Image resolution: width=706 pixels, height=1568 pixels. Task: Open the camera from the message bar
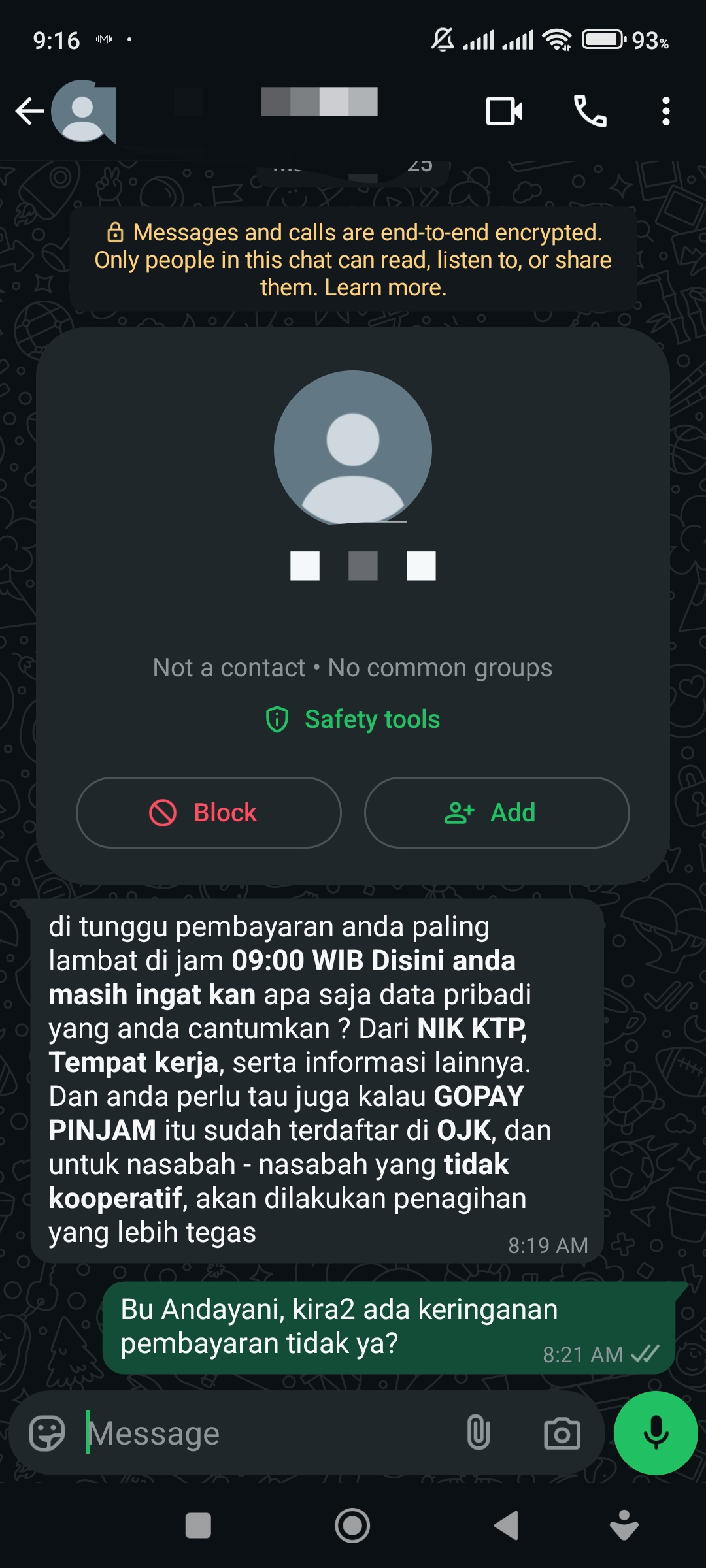click(x=562, y=1433)
